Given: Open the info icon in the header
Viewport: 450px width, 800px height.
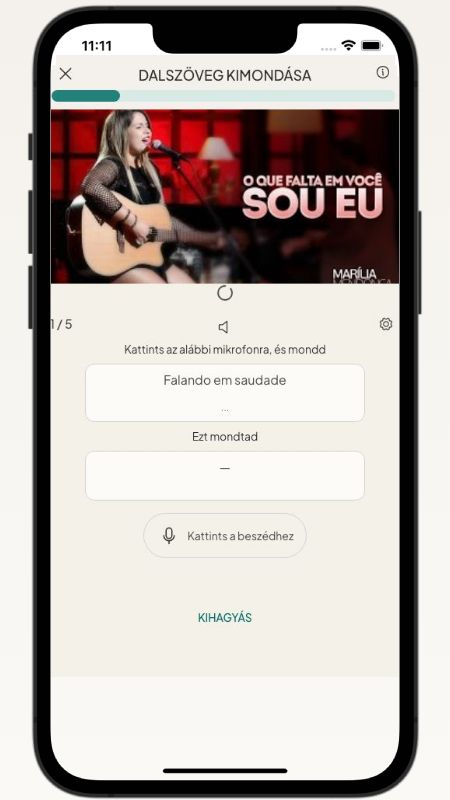Looking at the screenshot, I should 383,72.
